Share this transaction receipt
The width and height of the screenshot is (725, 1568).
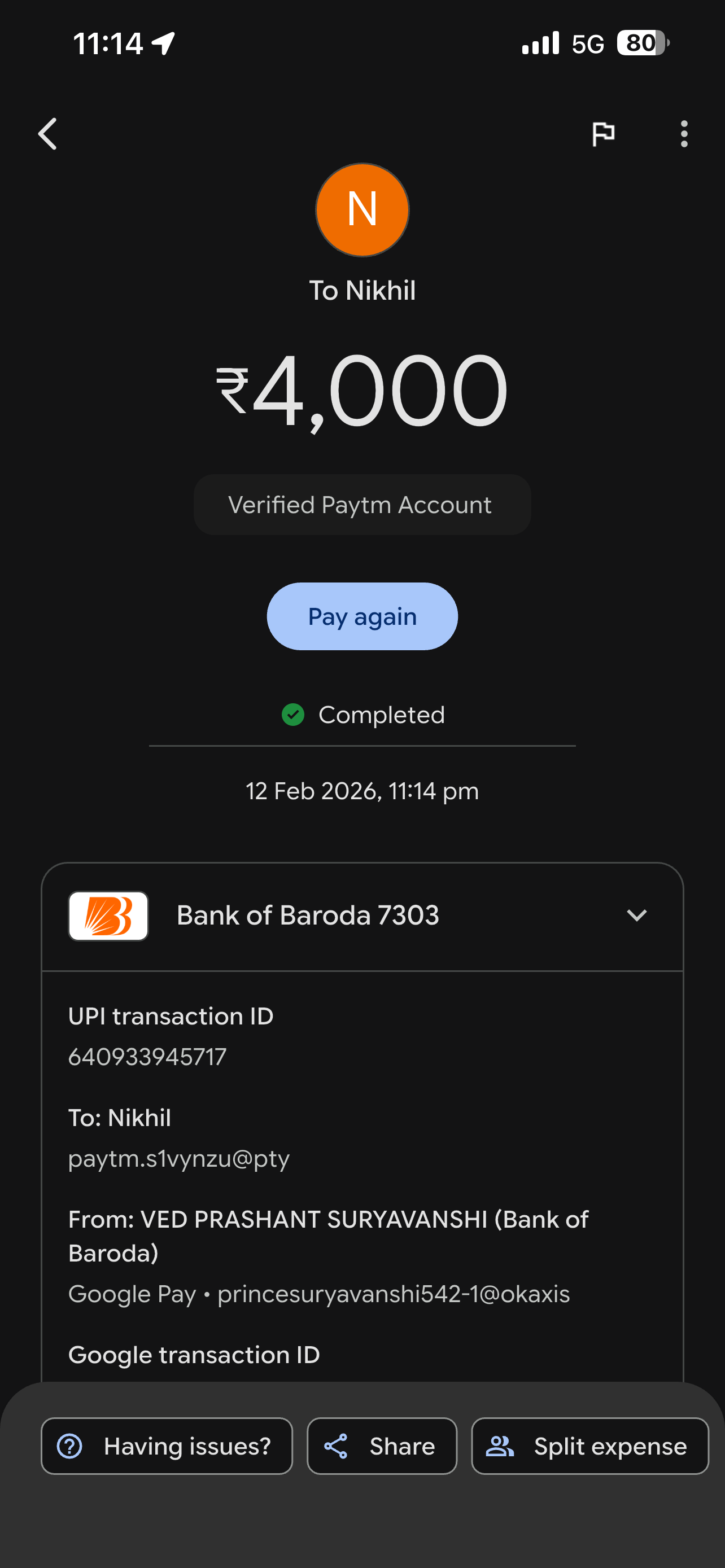click(382, 1446)
